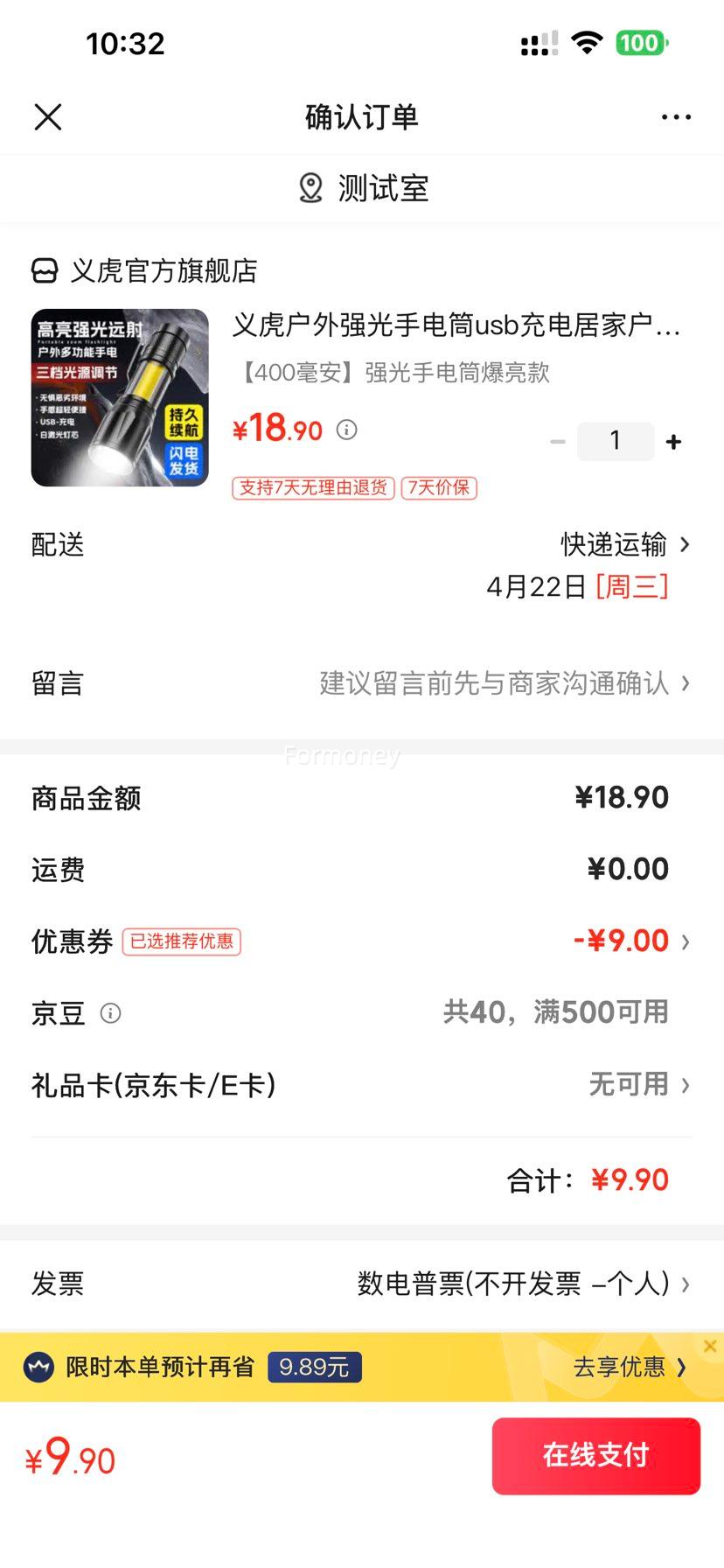This screenshot has width=724, height=1568.
Task: Click the 支持7天无理由退货 tag
Action: 313,488
